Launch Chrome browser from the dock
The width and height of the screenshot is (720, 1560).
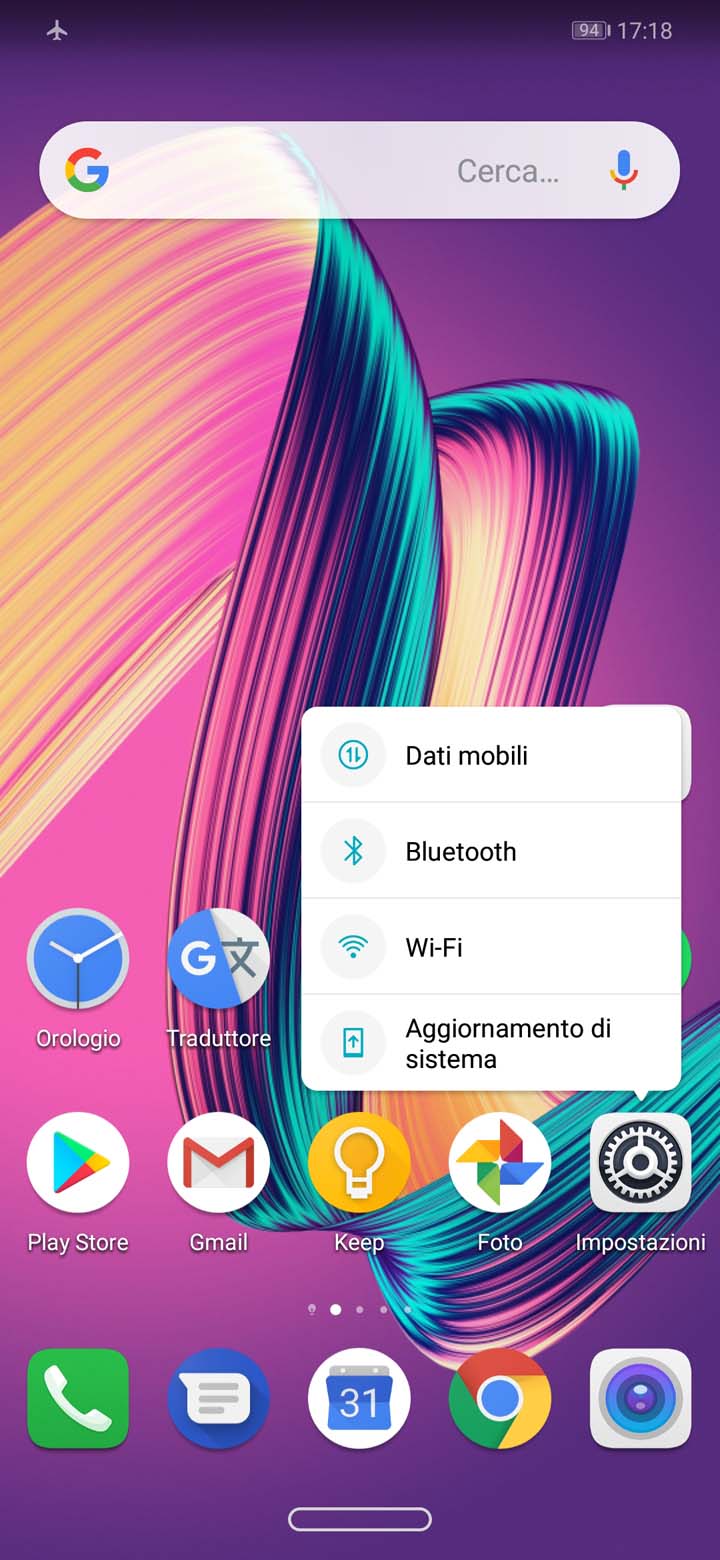click(x=500, y=1399)
